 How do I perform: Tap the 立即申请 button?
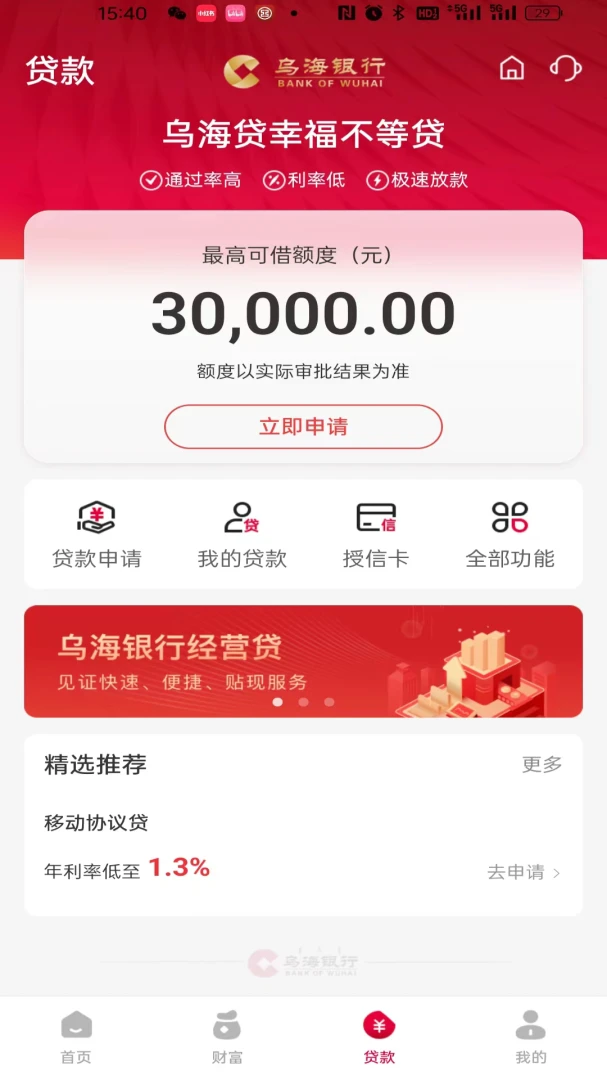(303, 427)
